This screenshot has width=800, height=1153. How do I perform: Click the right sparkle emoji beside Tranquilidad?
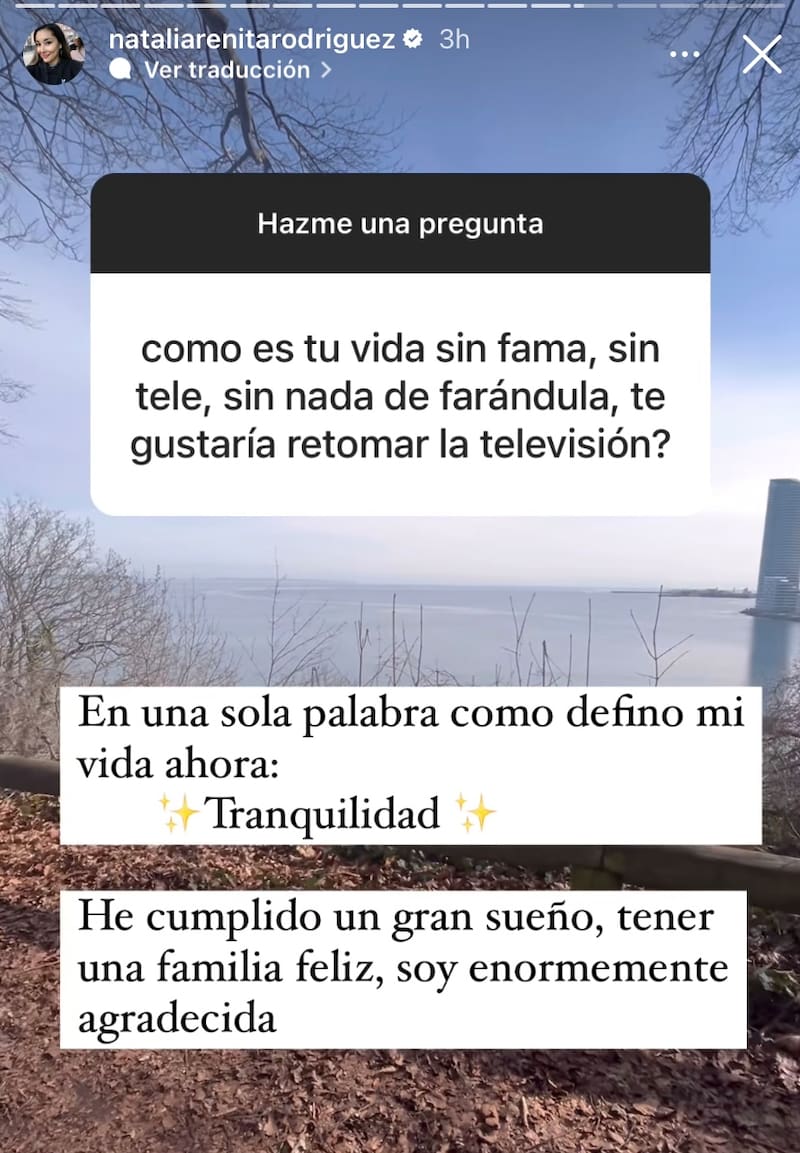pos(474,812)
